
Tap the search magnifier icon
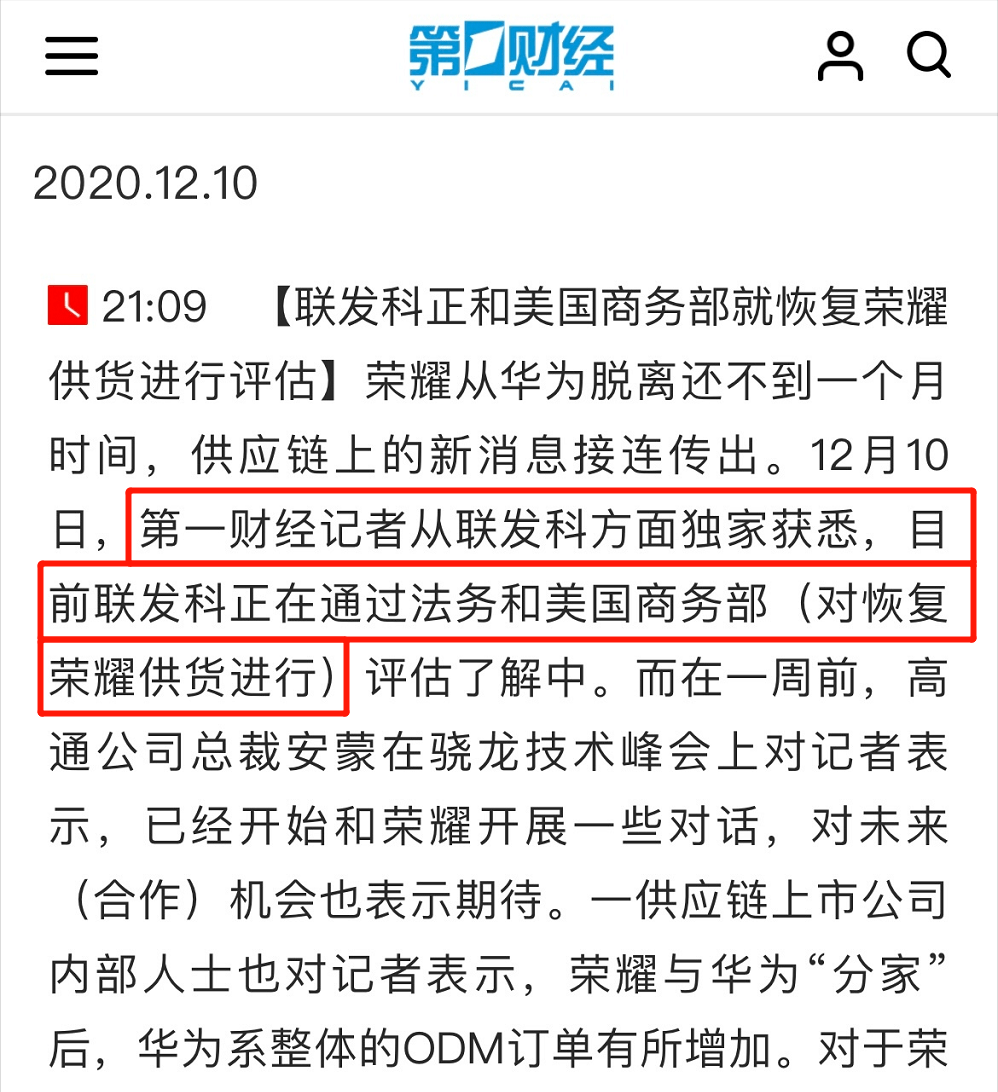coord(928,54)
